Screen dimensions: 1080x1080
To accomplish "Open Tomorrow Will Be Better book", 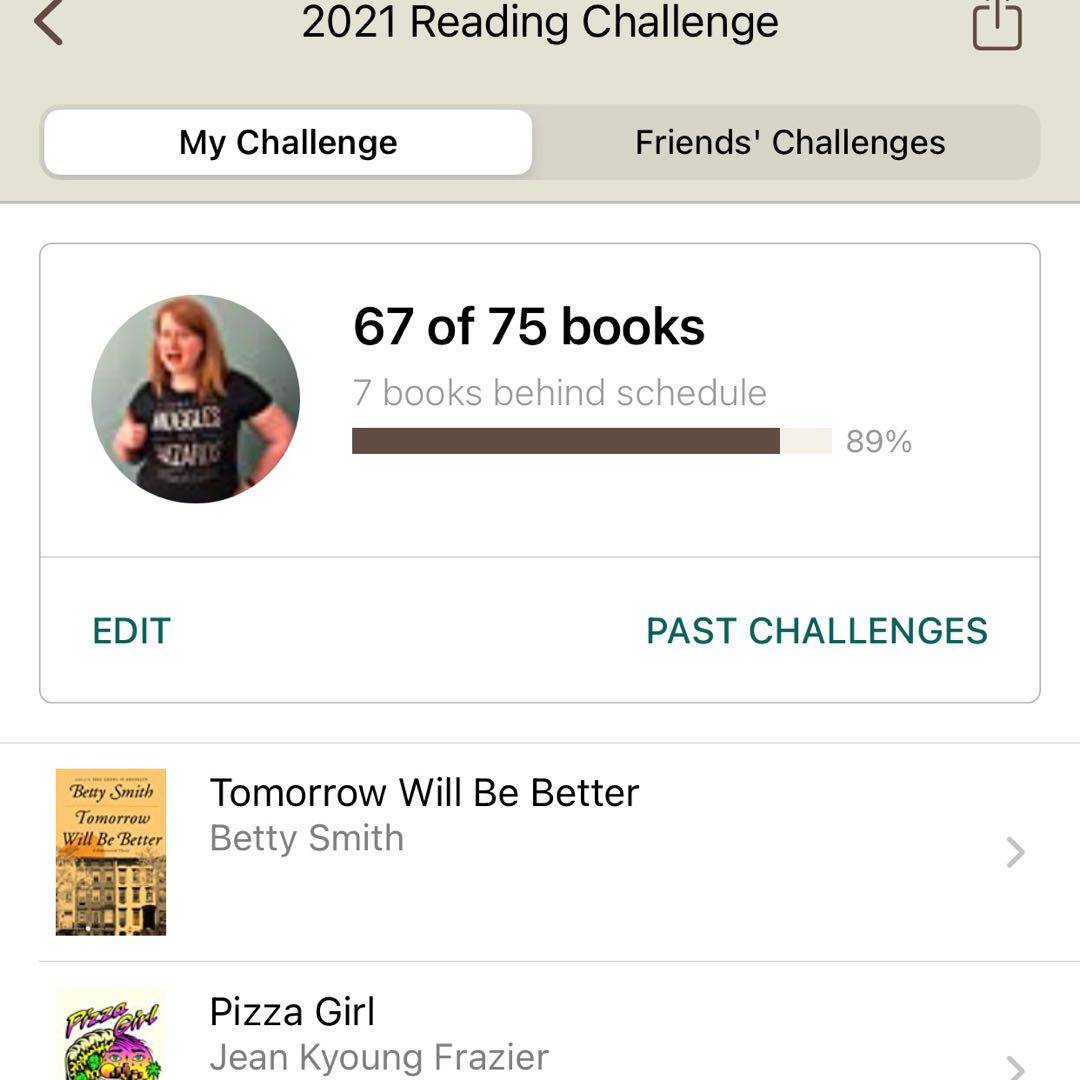I will tap(424, 793).
